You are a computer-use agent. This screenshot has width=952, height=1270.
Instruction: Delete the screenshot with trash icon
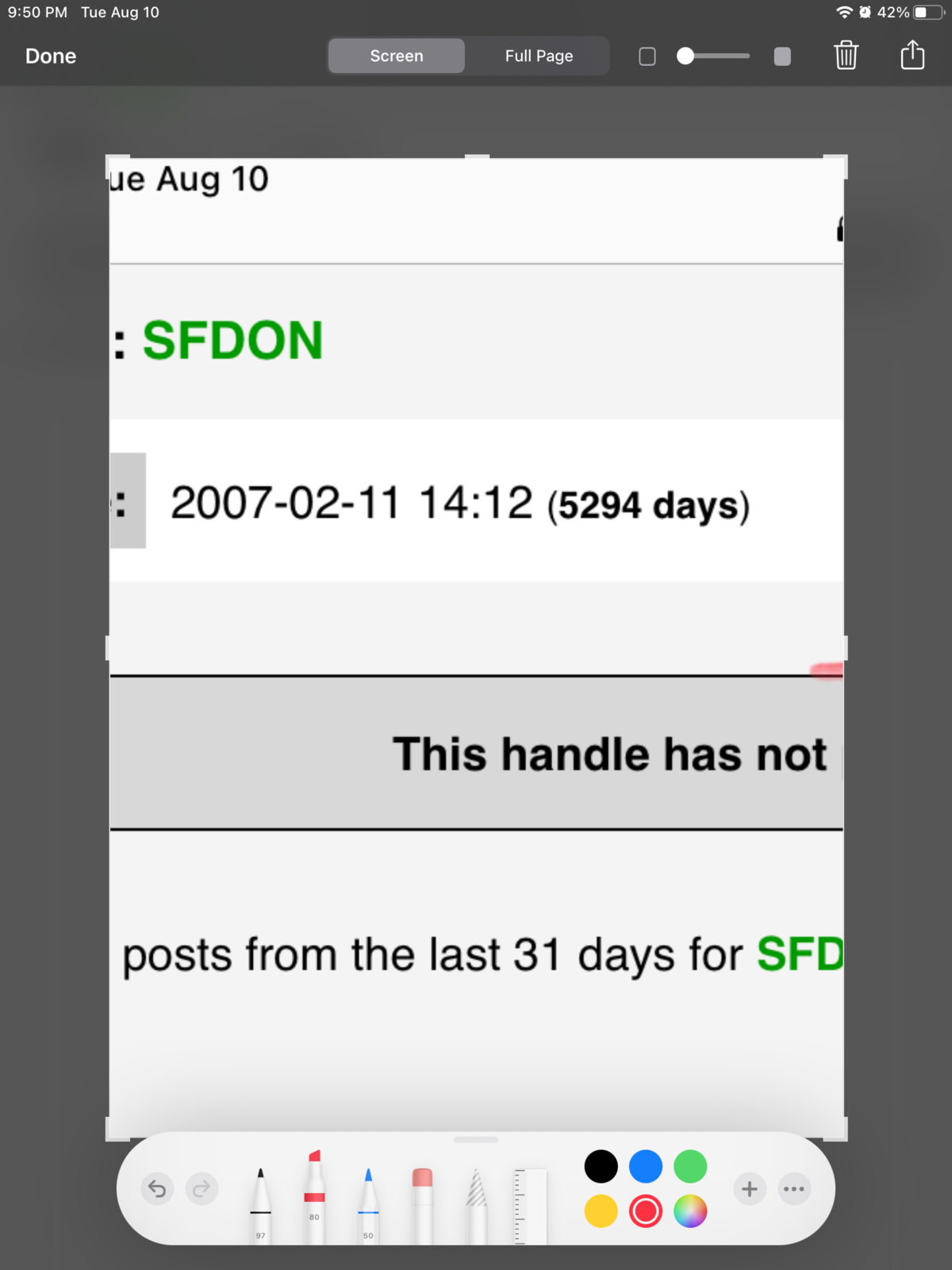(846, 56)
